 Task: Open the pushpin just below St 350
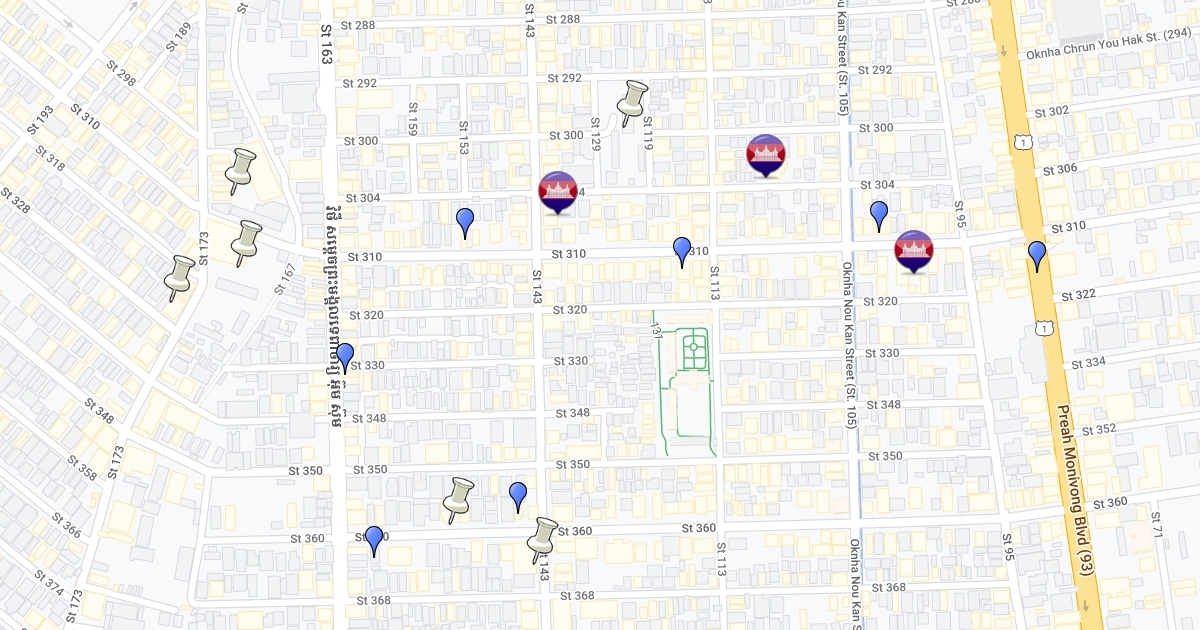[457, 499]
